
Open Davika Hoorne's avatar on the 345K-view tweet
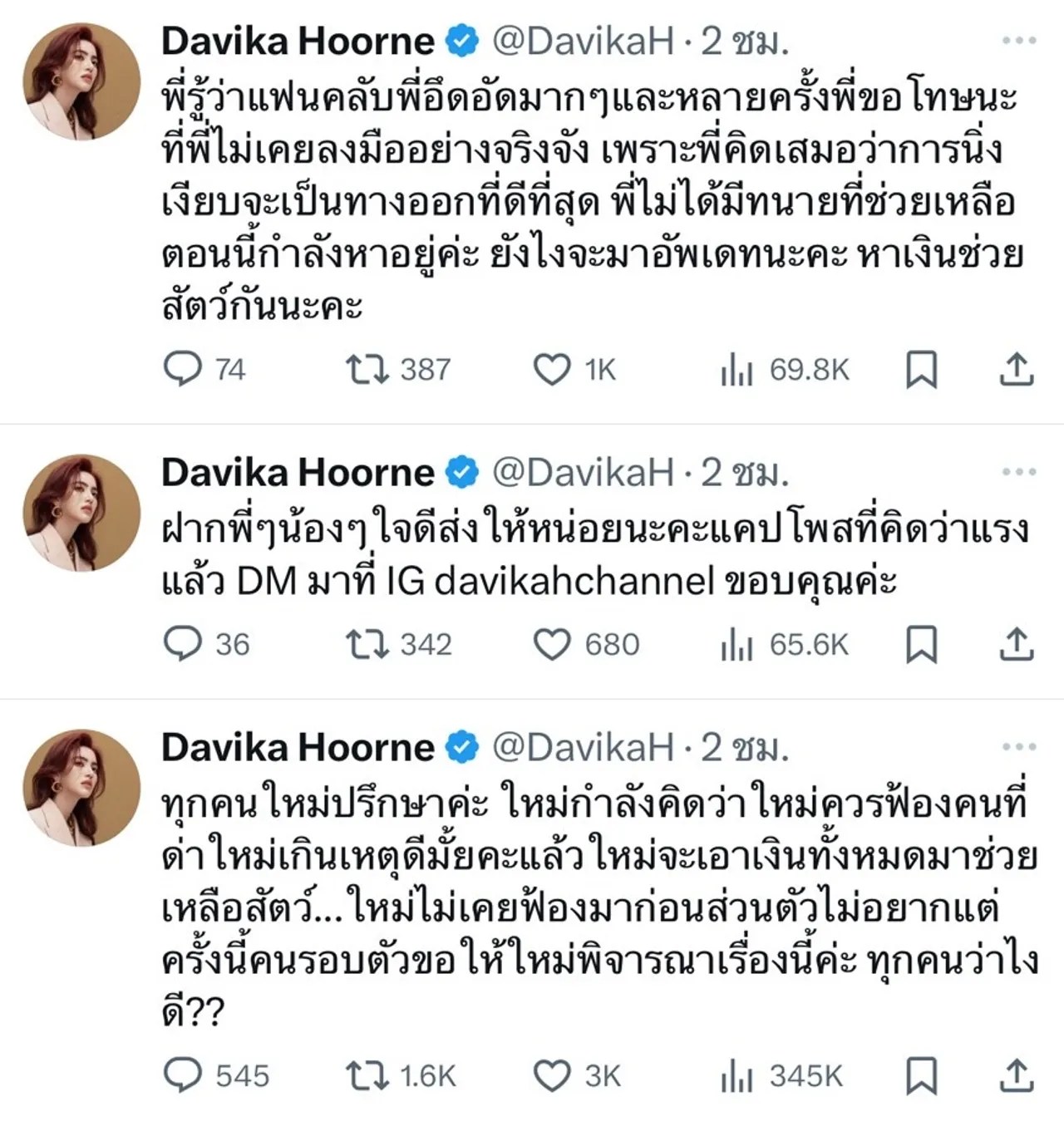(81, 788)
